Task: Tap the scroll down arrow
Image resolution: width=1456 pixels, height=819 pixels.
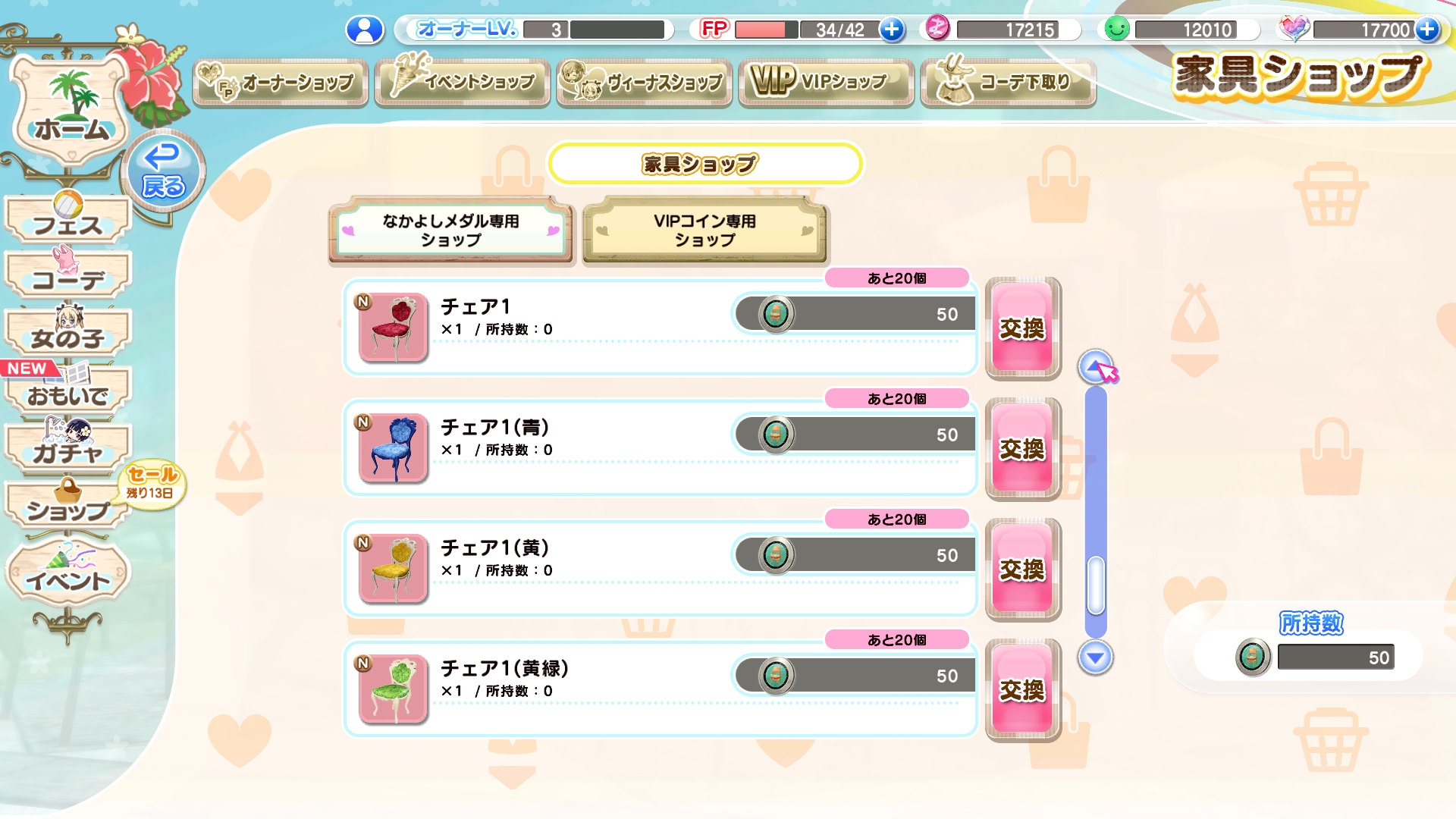Action: click(x=1095, y=657)
